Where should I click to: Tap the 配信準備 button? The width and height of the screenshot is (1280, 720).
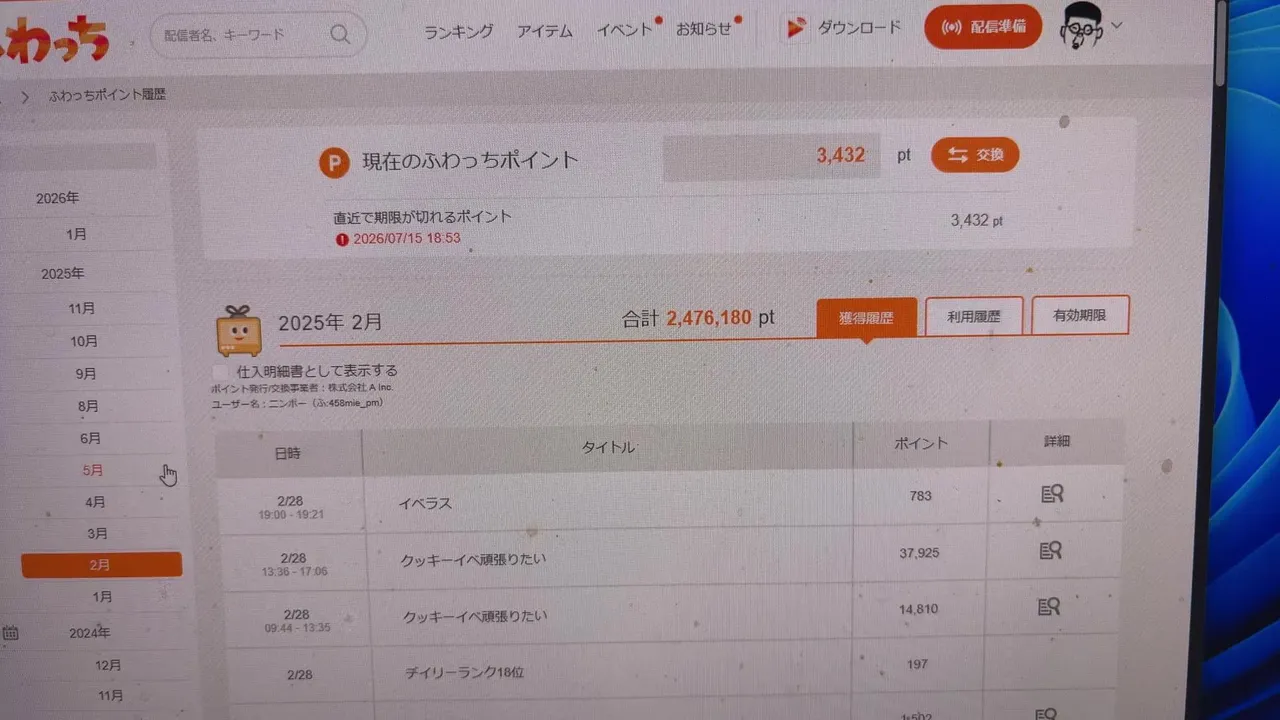pos(982,27)
